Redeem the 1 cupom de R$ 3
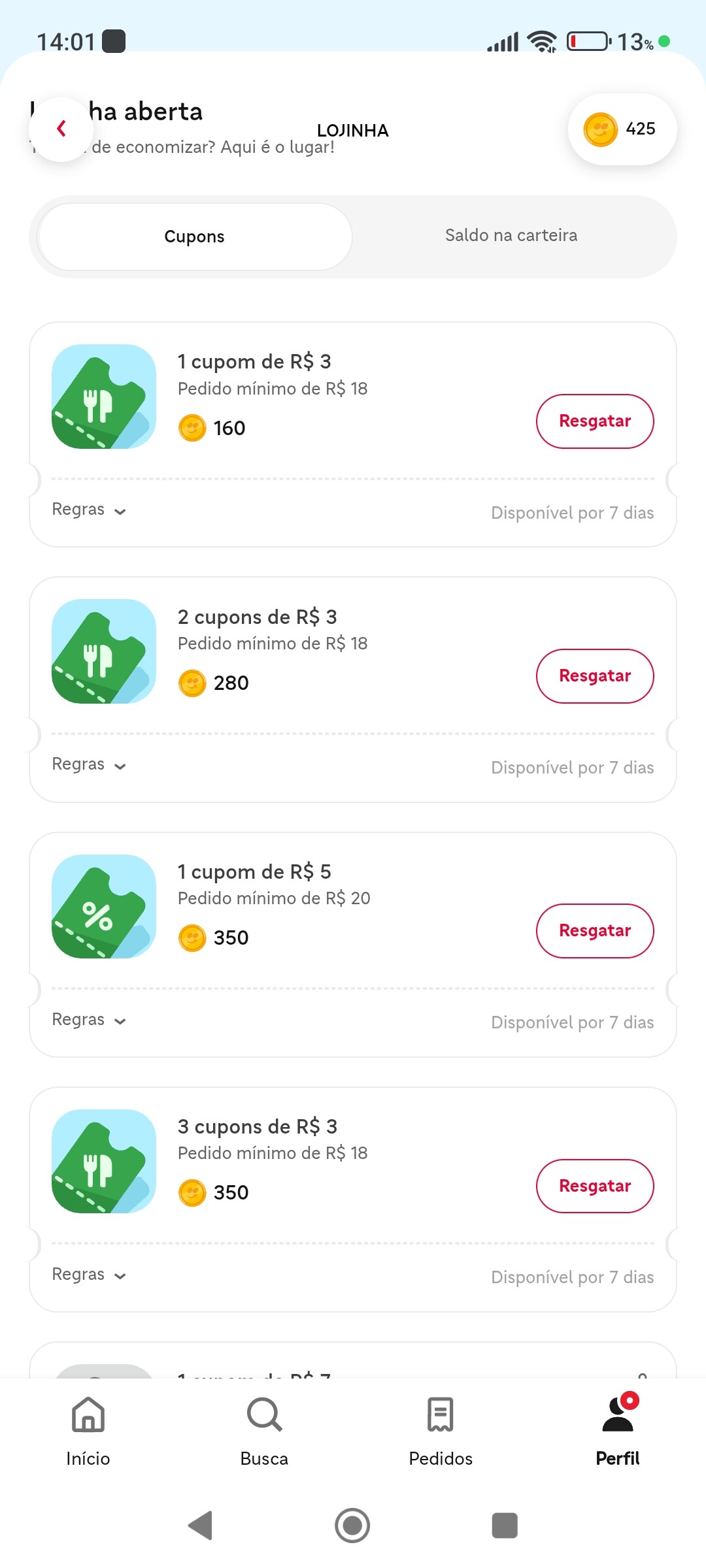Screen dimensions: 706x1568 [594, 421]
